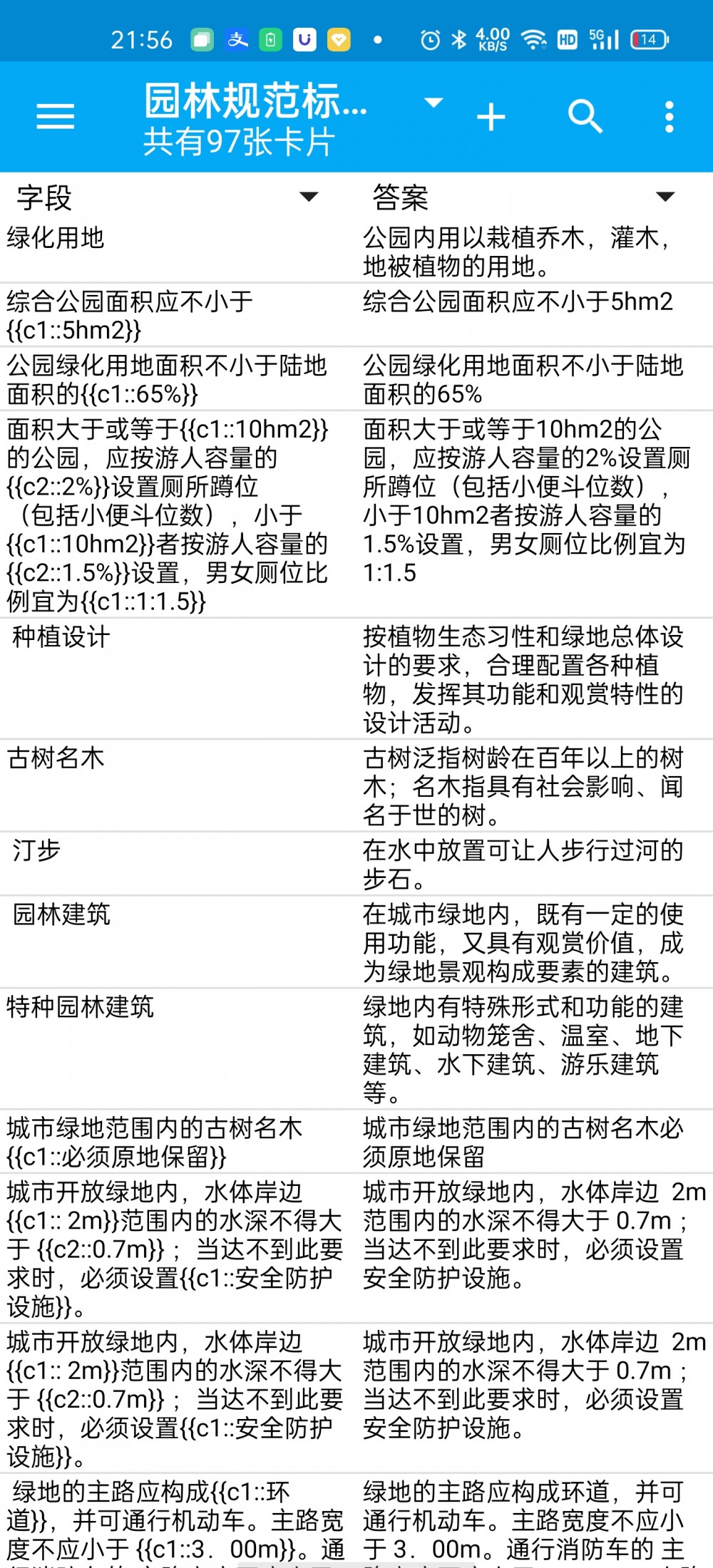Viewport: 713px width, 1568px height.
Task: Select the 综合公园面积应不小于 card
Action: click(x=356, y=316)
